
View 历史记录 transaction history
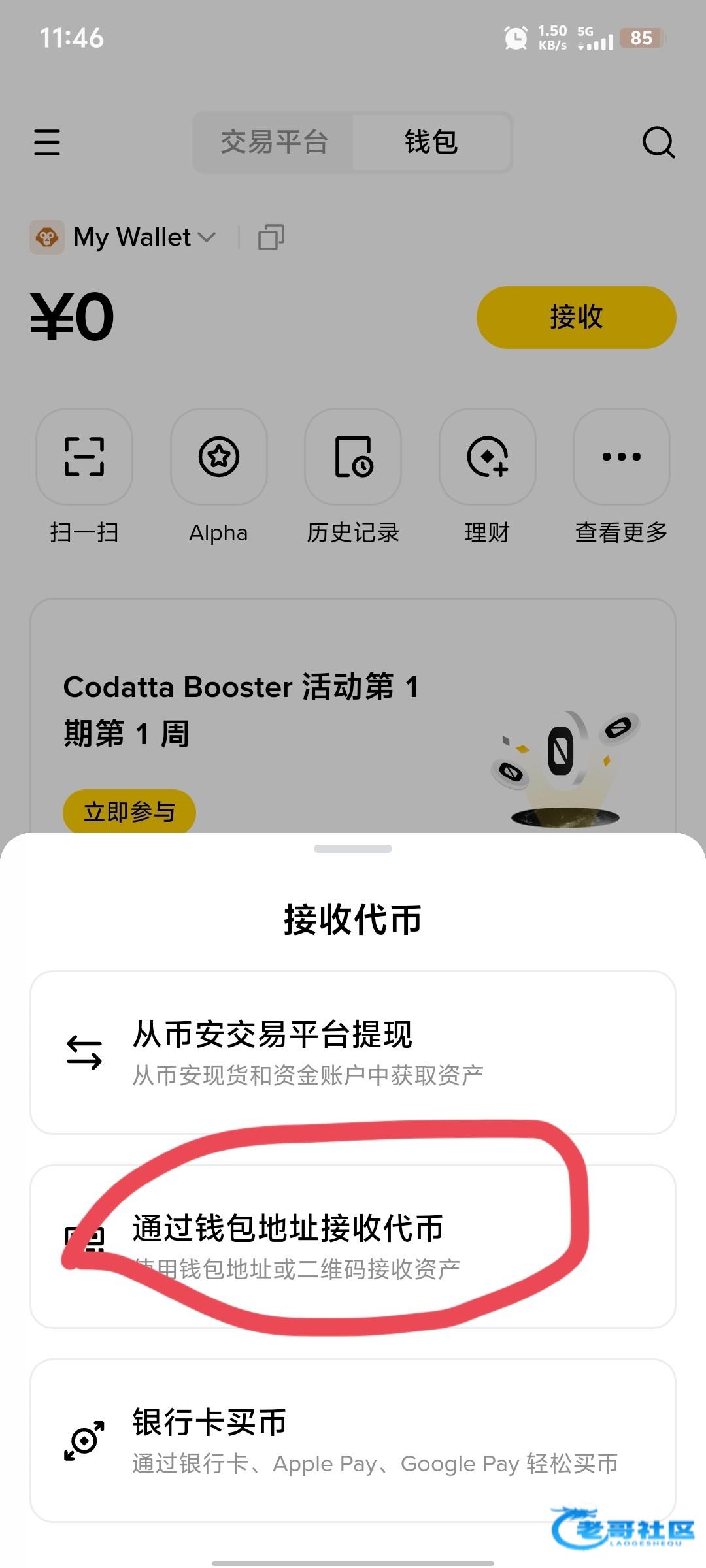(x=353, y=457)
